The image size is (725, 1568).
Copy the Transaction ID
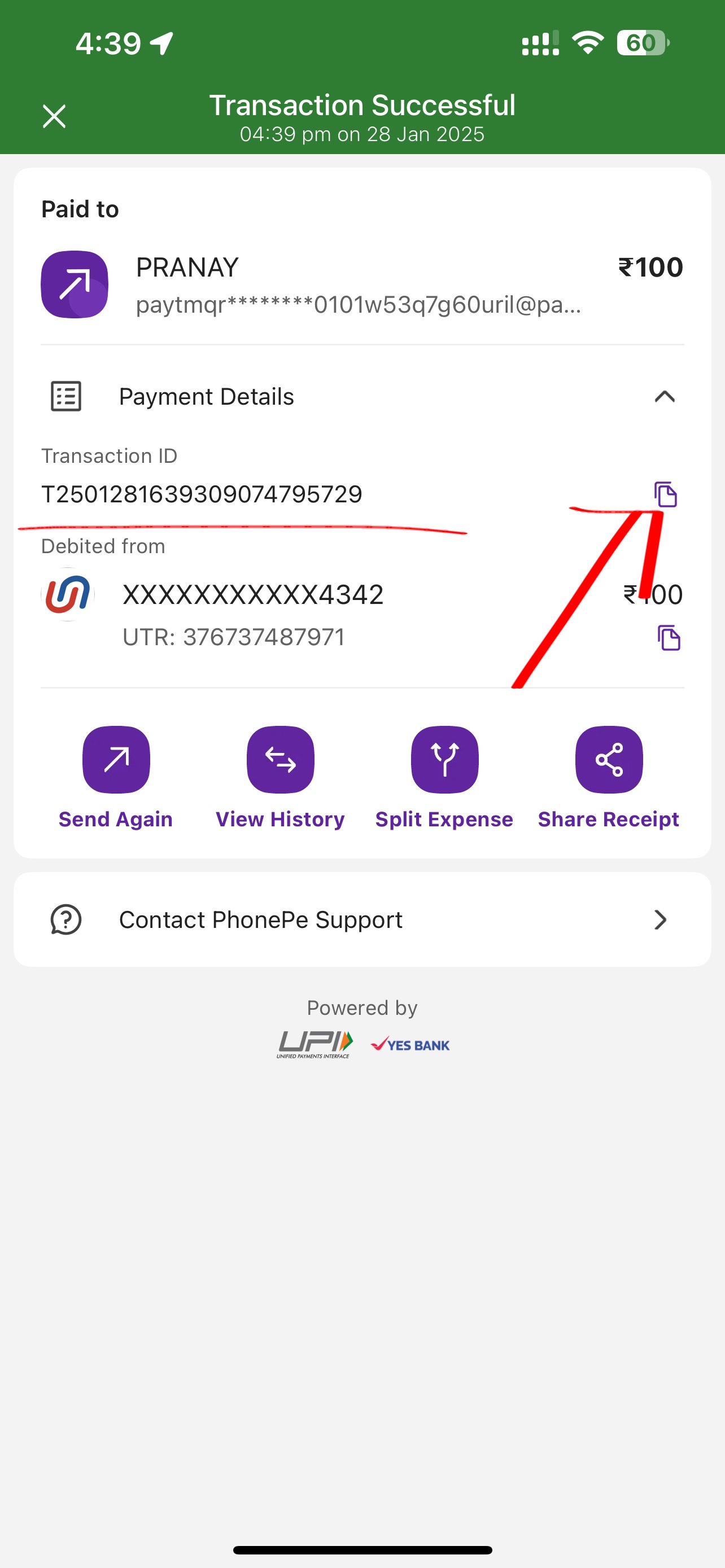(665, 494)
